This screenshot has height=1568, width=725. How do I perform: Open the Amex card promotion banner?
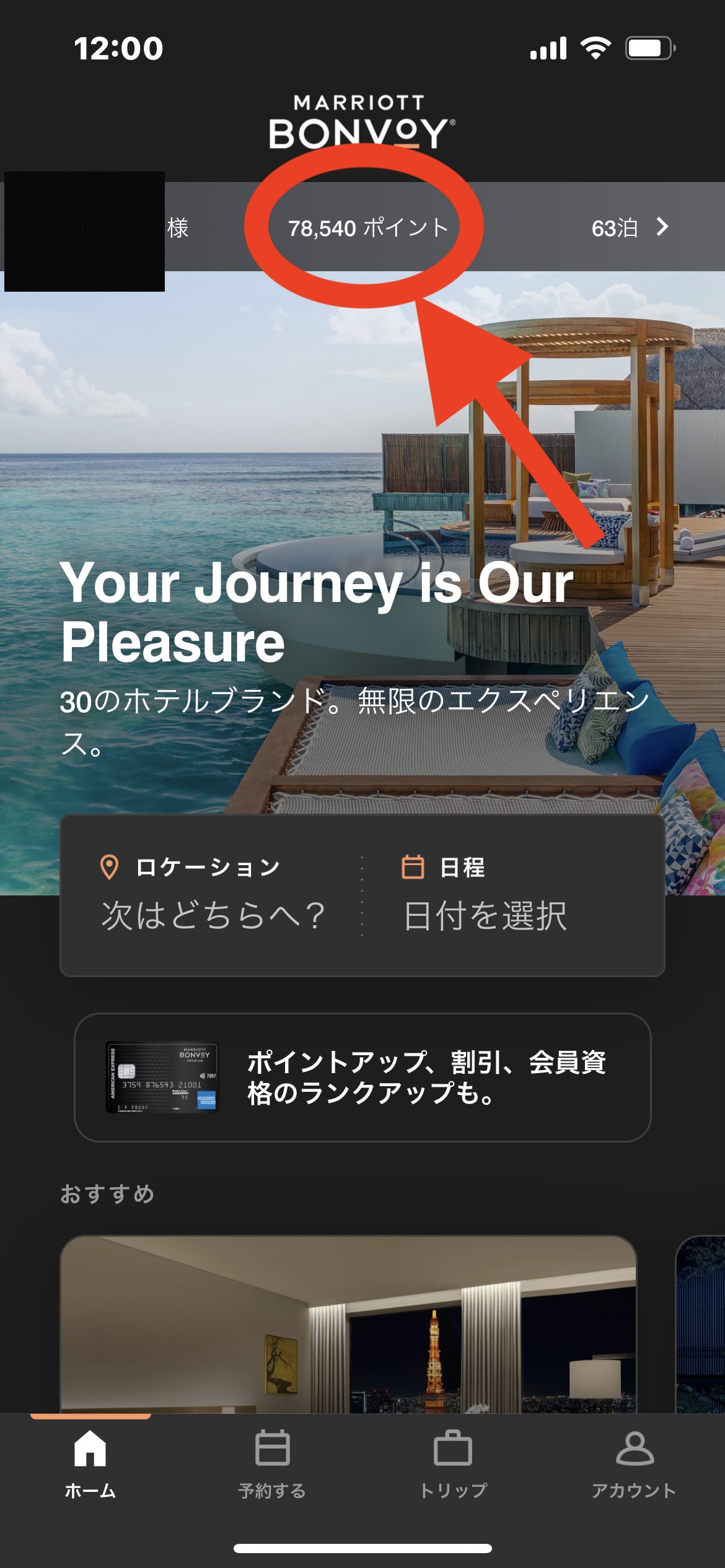click(x=362, y=1078)
